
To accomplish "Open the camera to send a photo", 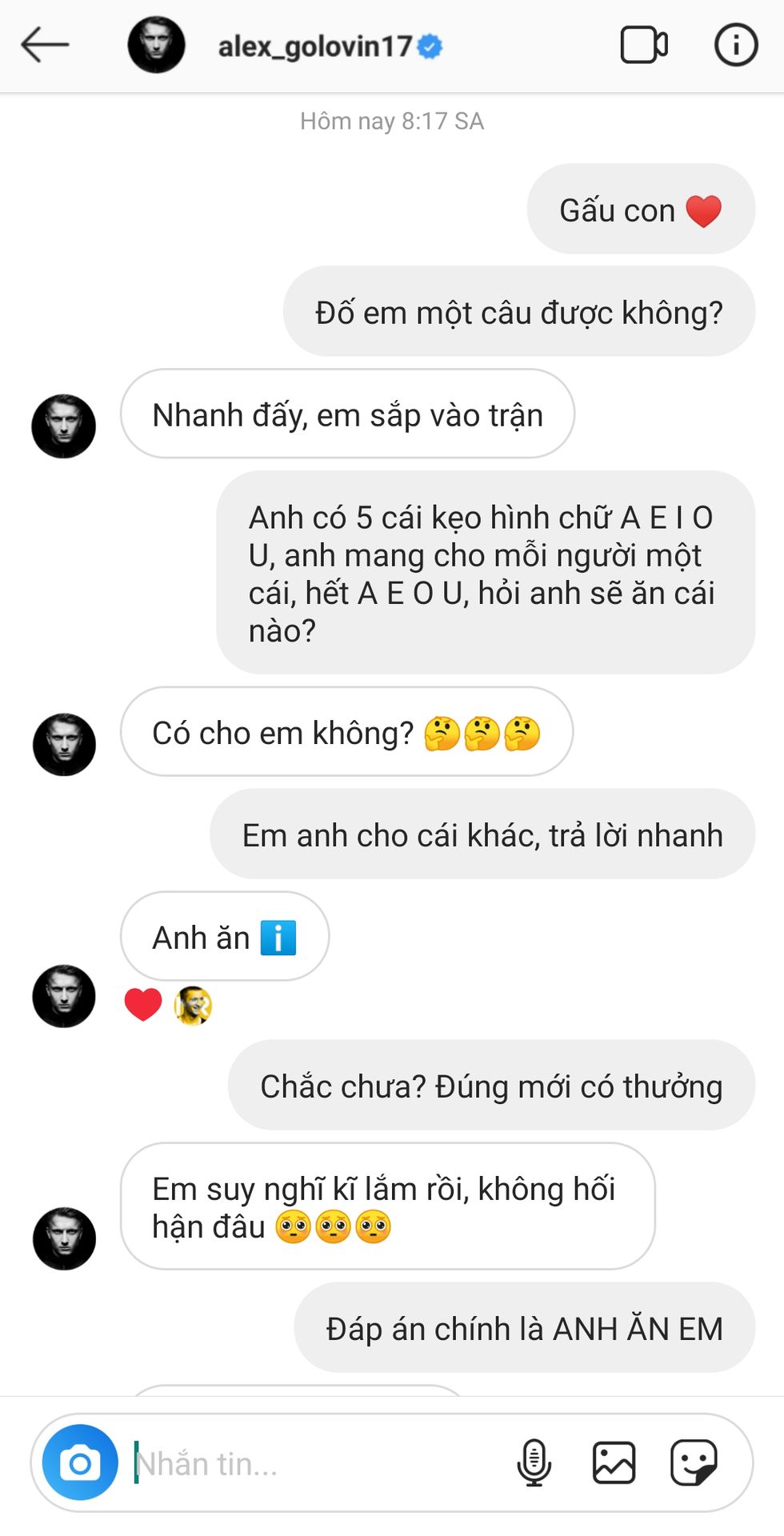I will pos(80,1462).
